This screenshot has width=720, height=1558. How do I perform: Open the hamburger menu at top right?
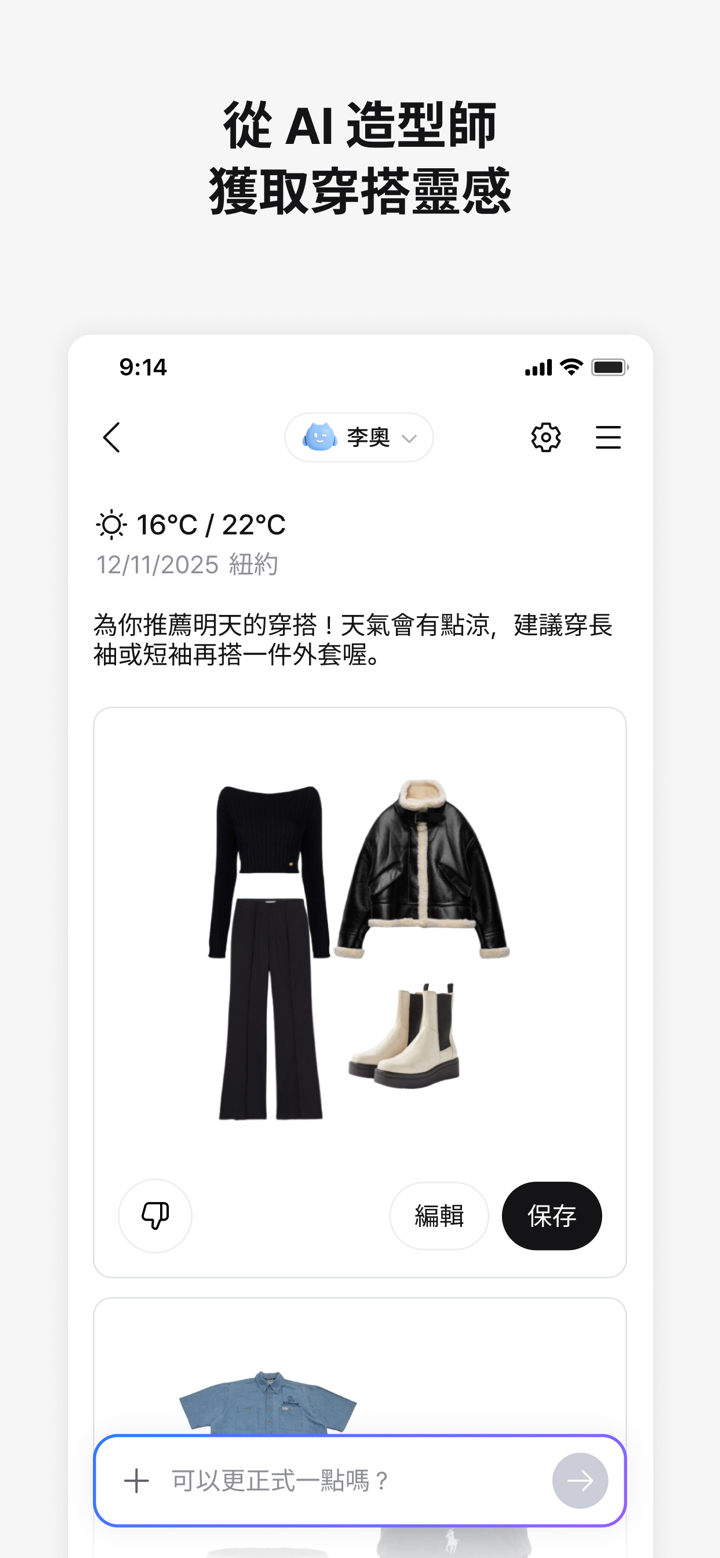click(x=608, y=437)
